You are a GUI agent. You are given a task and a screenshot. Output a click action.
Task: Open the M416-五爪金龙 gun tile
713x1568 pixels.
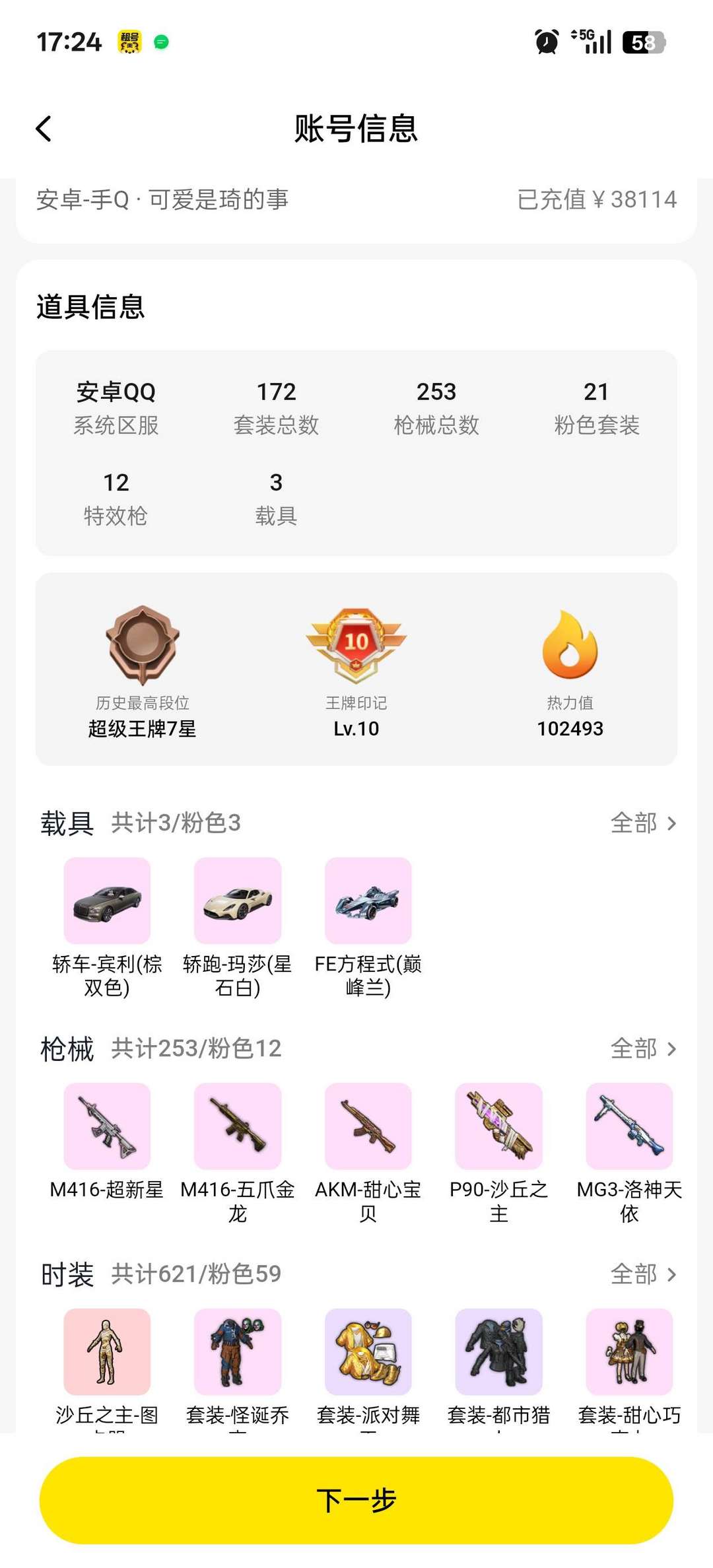pyautogui.click(x=238, y=1126)
